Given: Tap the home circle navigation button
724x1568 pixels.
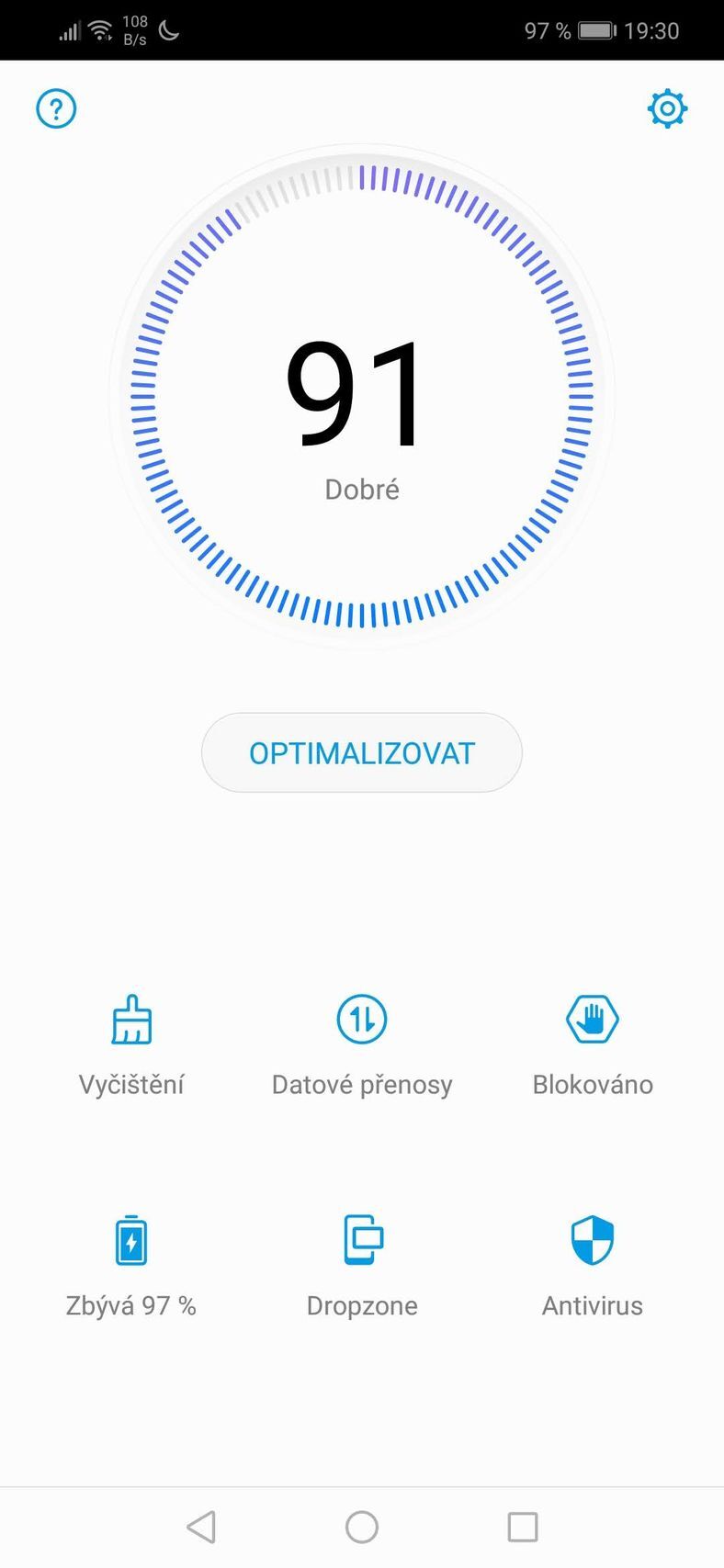Looking at the screenshot, I should (361, 1526).
